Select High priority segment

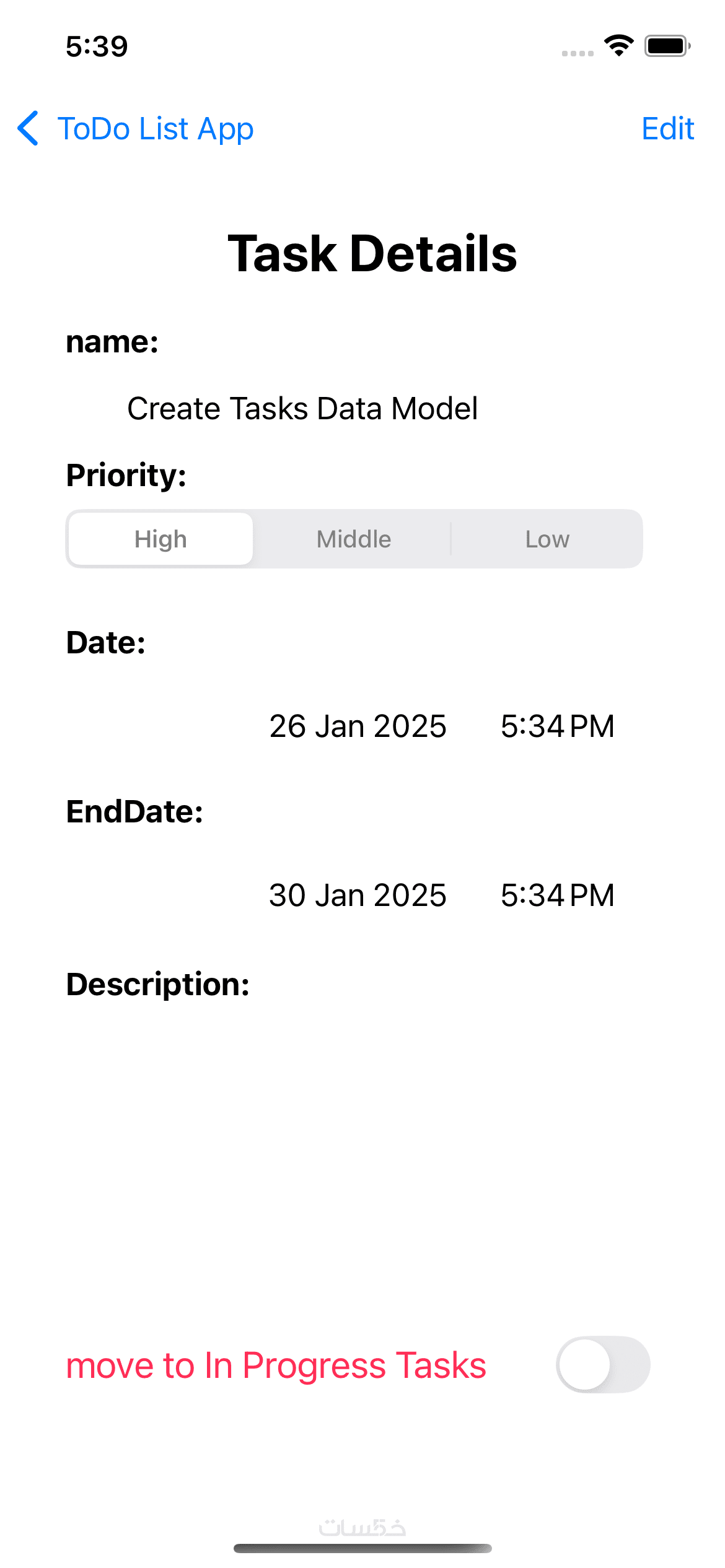click(160, 538)
